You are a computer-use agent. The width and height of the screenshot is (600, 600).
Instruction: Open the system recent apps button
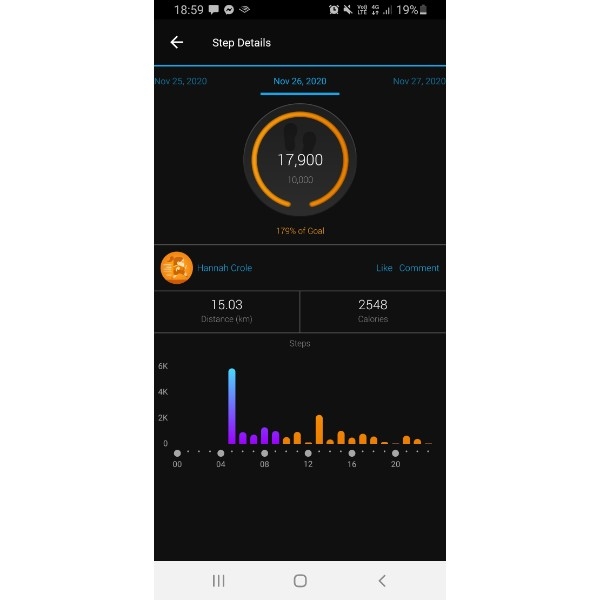pyautogui.click(x=219, y=580)
